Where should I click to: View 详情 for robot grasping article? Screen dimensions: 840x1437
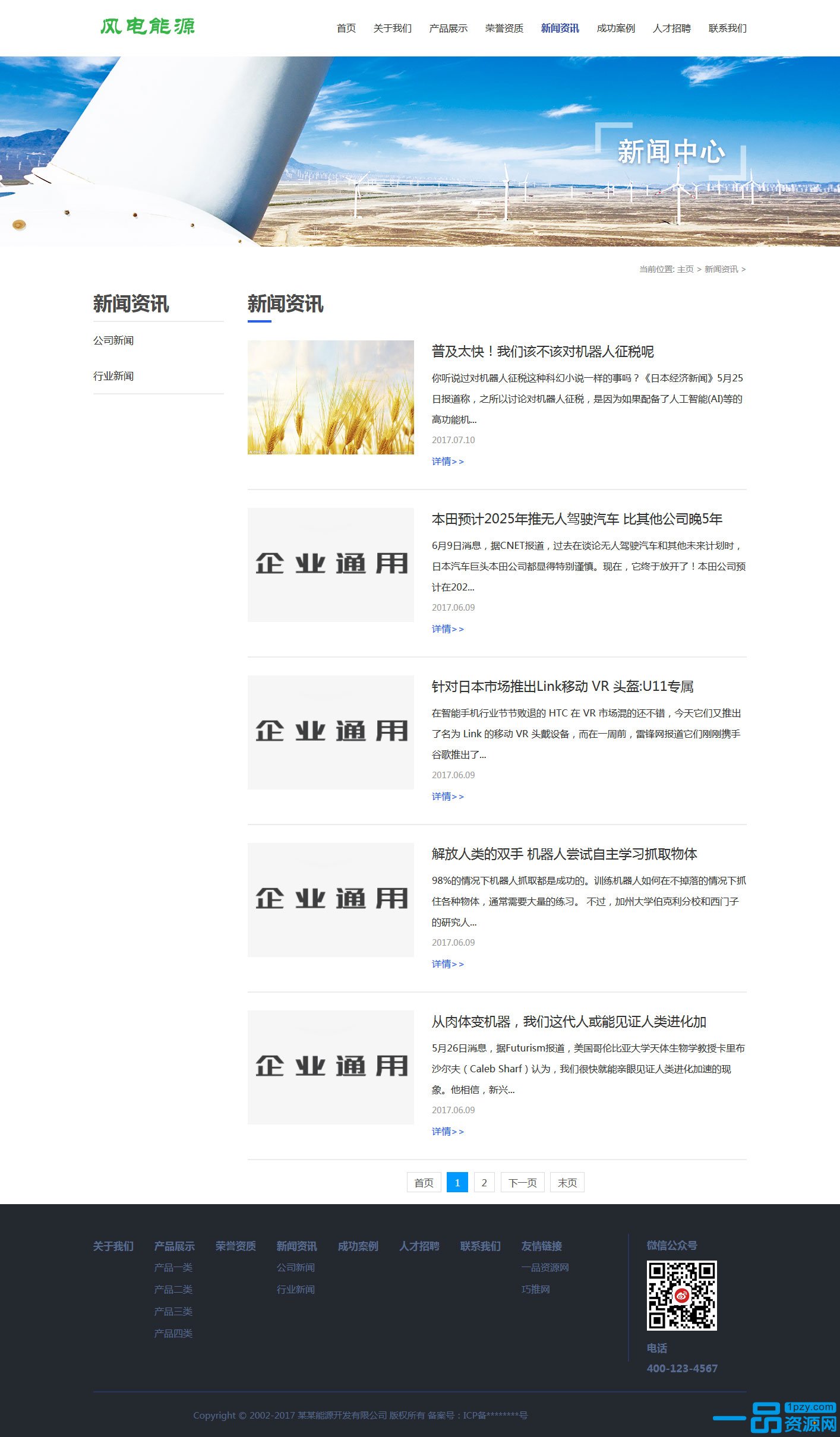447,964
